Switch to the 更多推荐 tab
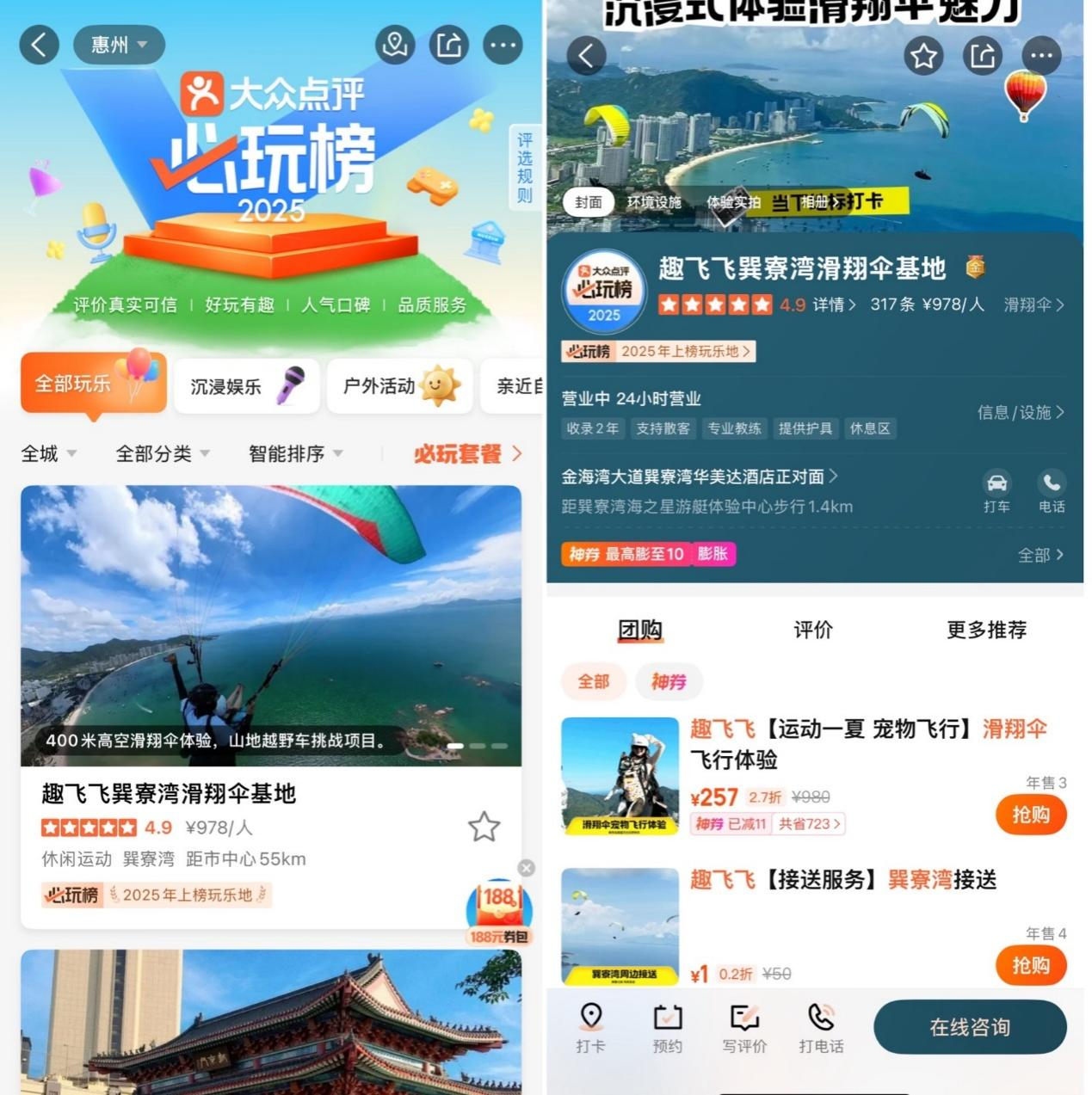Screen dimensions: 1092x1095 pos(986,630)
